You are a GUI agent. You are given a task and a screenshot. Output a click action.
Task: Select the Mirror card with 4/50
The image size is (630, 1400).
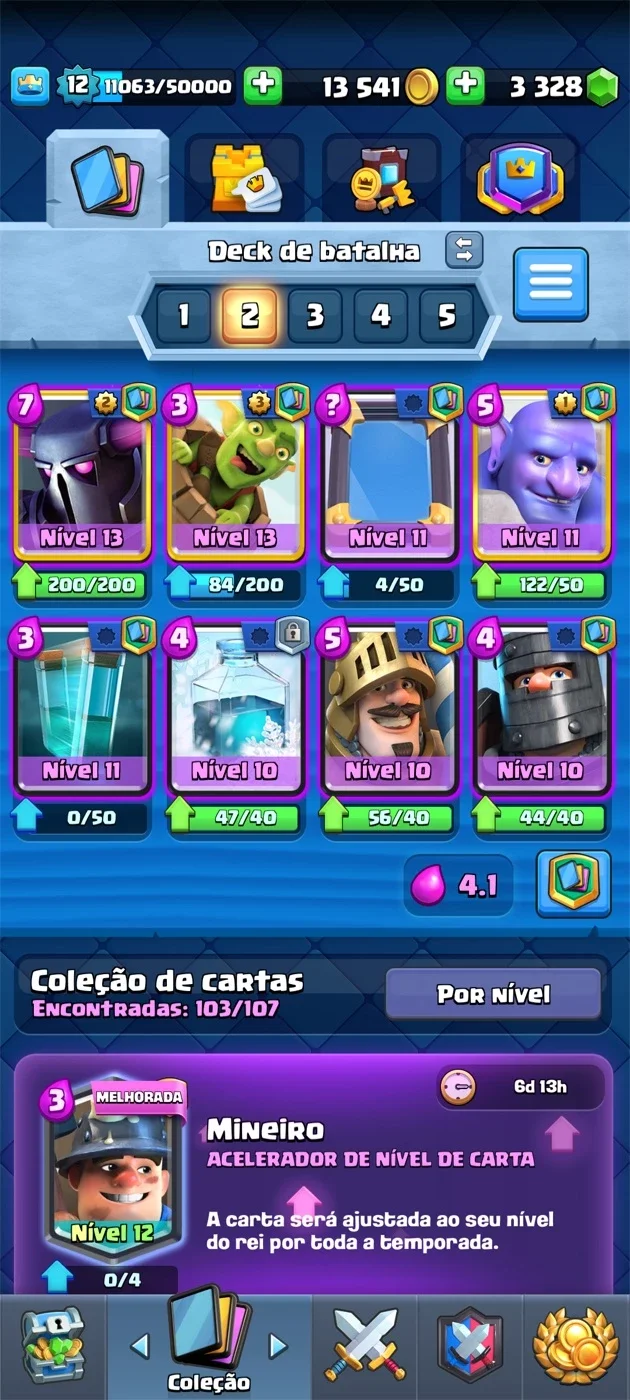(x=388, y=474)
